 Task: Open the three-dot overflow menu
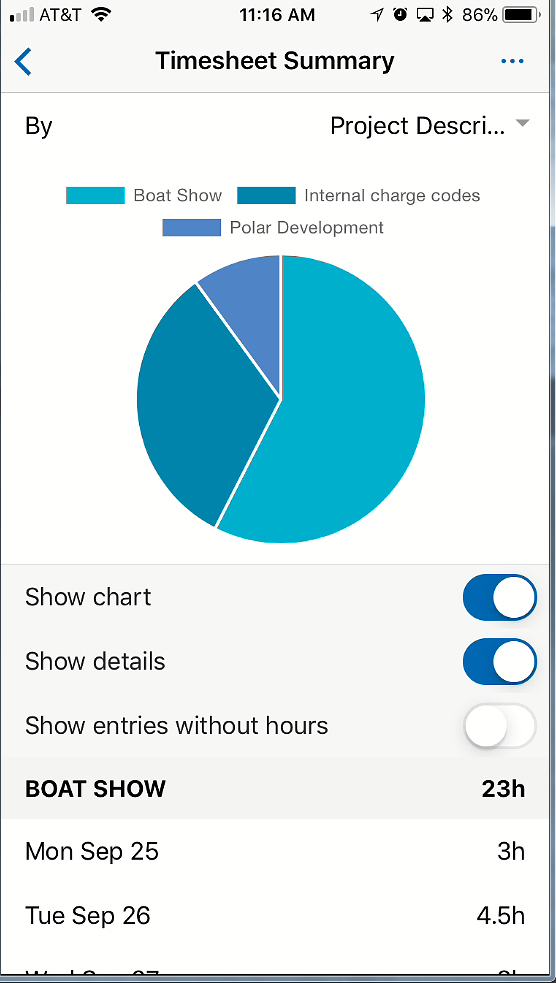point(512,61)
